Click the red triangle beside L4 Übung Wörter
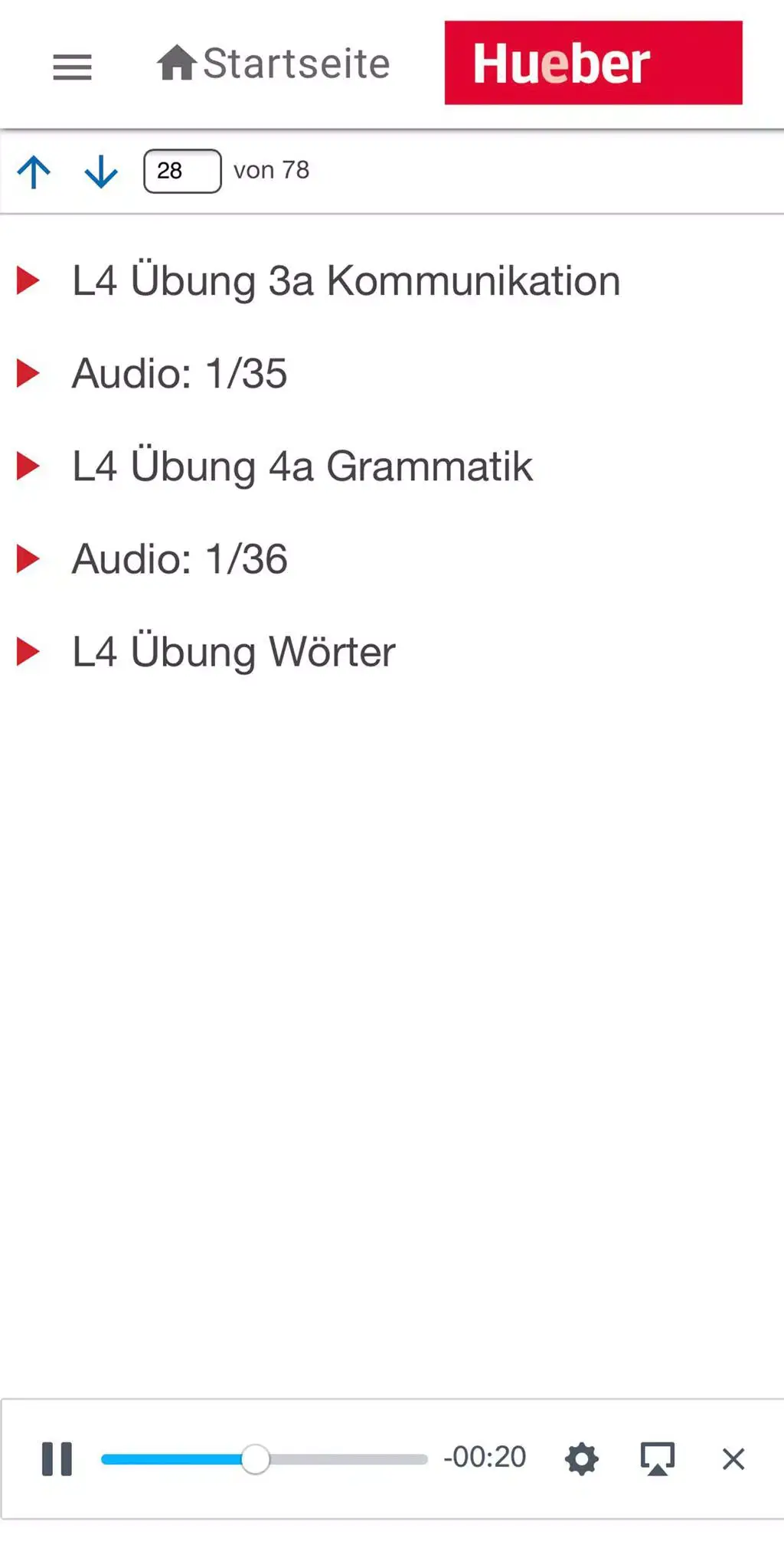This screenshot has width=784, height=1568. (x=28, y=652)
